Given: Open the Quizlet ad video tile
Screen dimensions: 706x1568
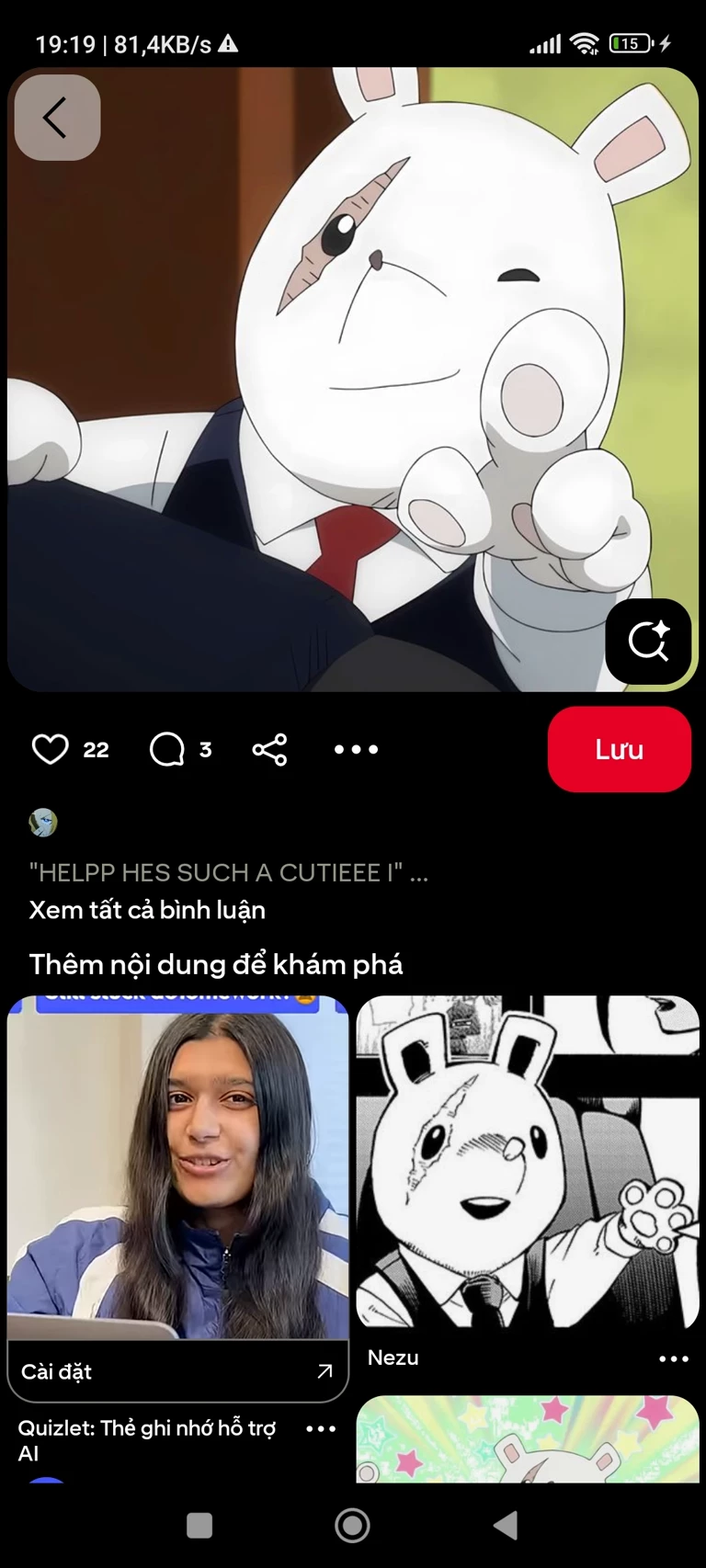Looking at the screenshot, I should point(177,1167).
